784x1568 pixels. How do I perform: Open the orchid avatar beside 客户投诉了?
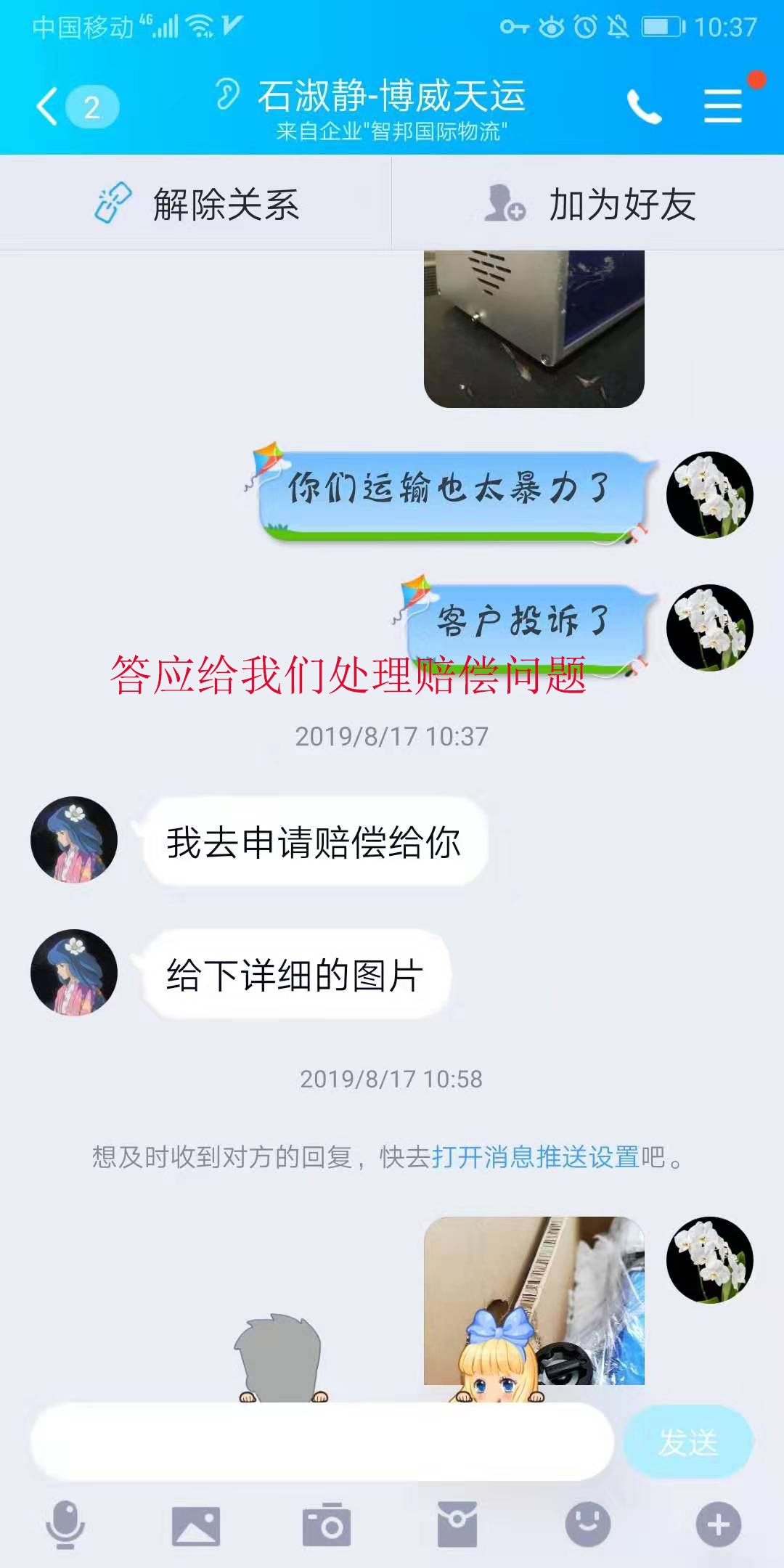709,628
